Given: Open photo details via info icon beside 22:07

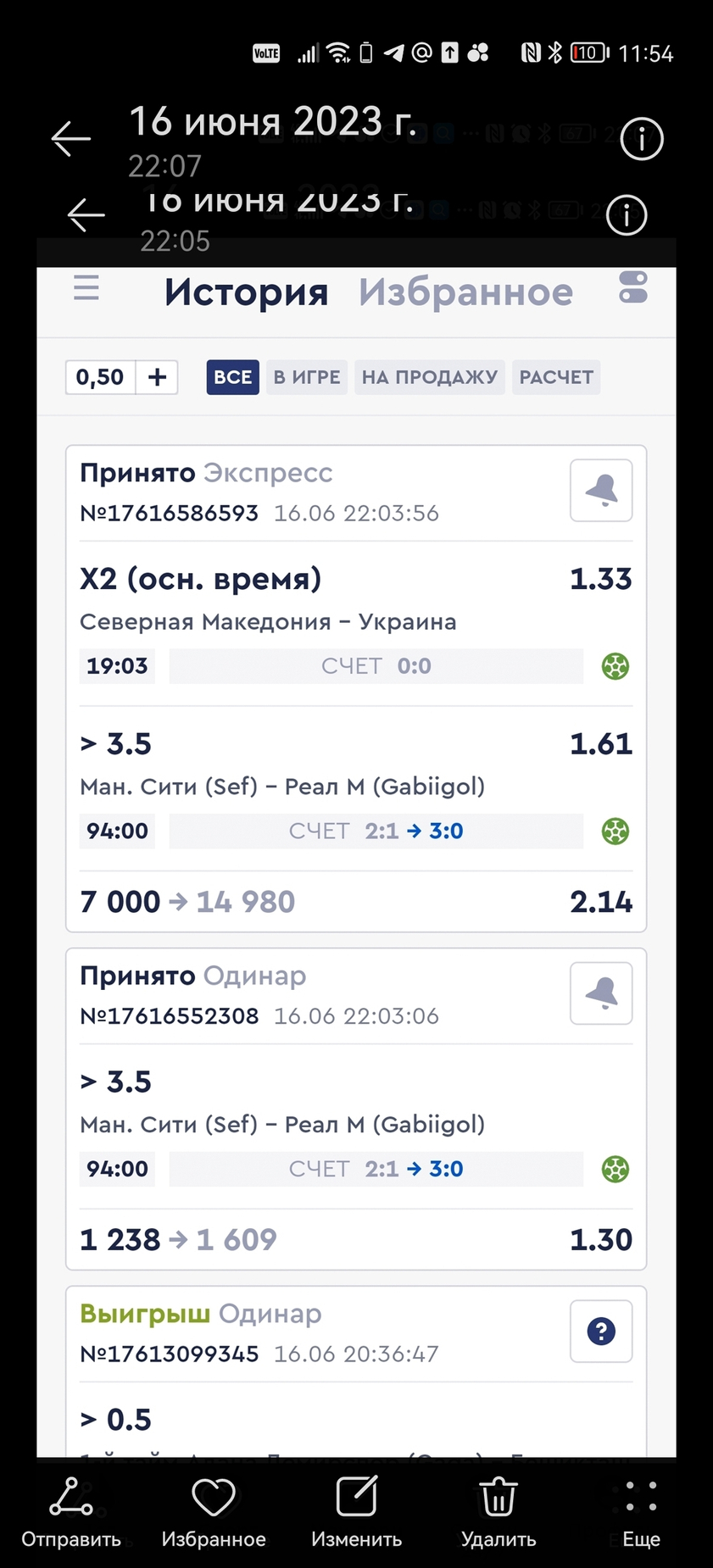Looking at the screenshot, I should click(x=642, y=139).
